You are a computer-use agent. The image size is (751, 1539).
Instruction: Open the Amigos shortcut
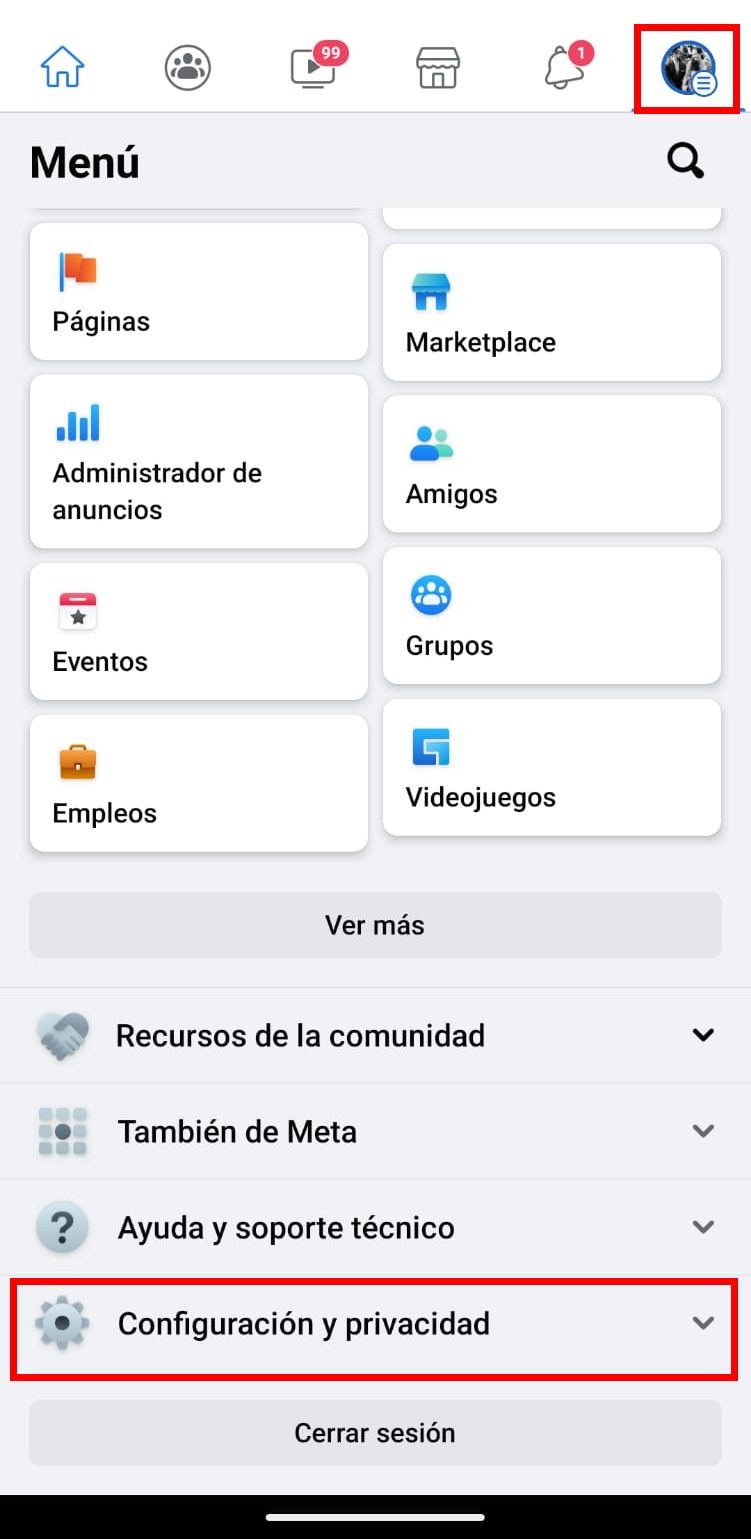[x=552, y=464]
